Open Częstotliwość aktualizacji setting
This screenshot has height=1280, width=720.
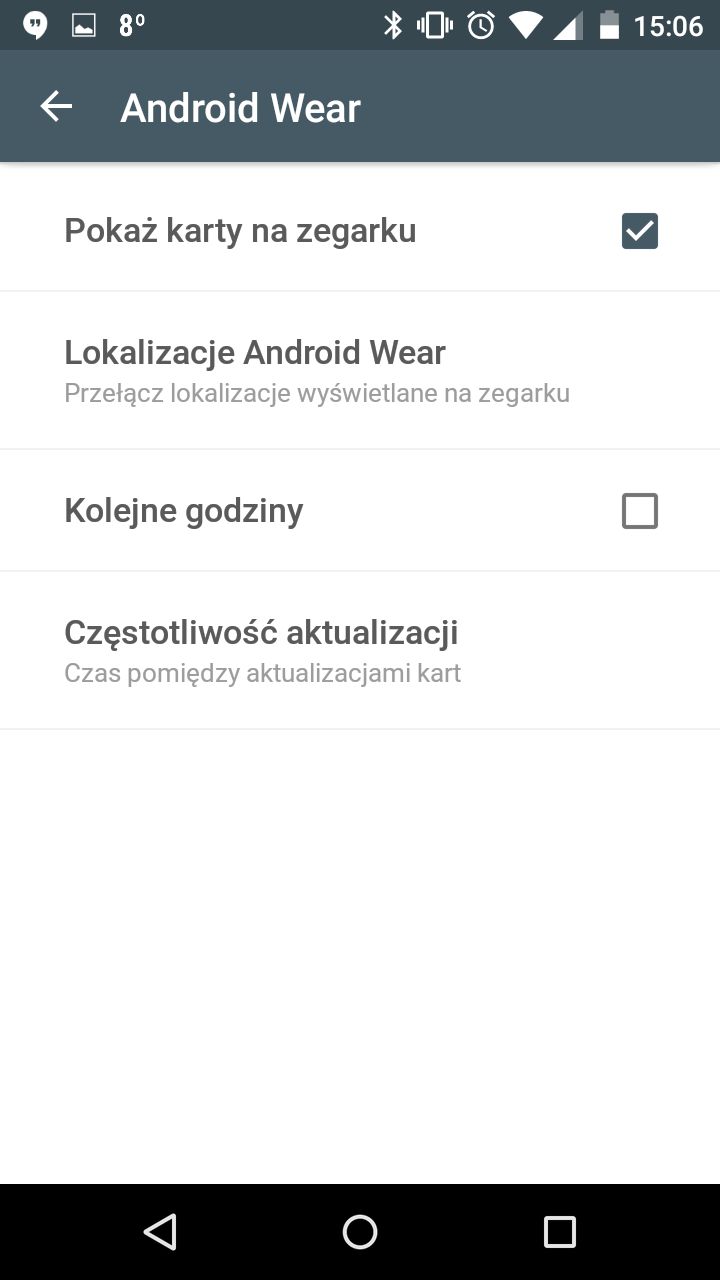262,650
